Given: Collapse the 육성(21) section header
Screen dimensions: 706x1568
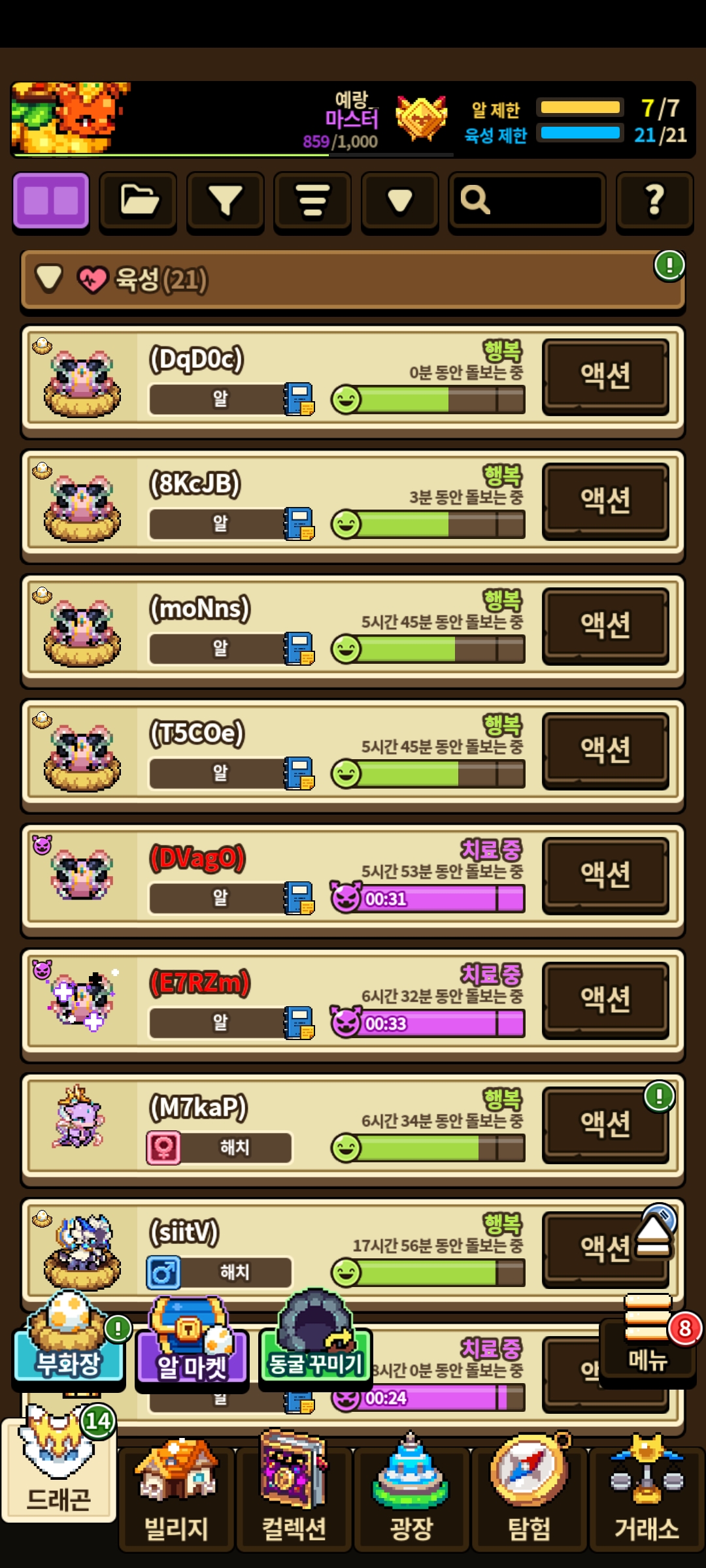Looking at the screenshot, I should tap(353, 280).
